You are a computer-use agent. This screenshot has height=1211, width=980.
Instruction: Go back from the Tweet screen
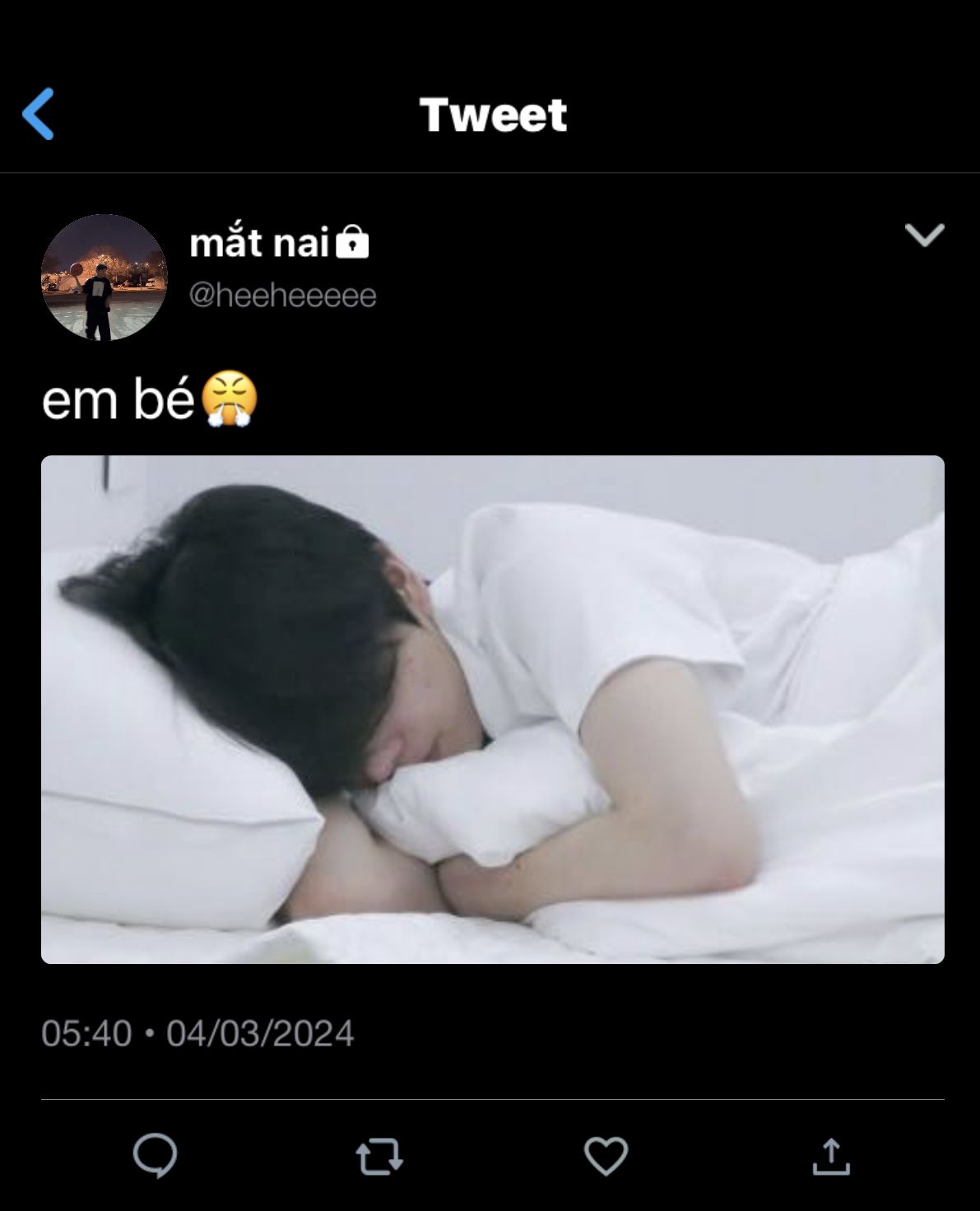coord(38,114)
